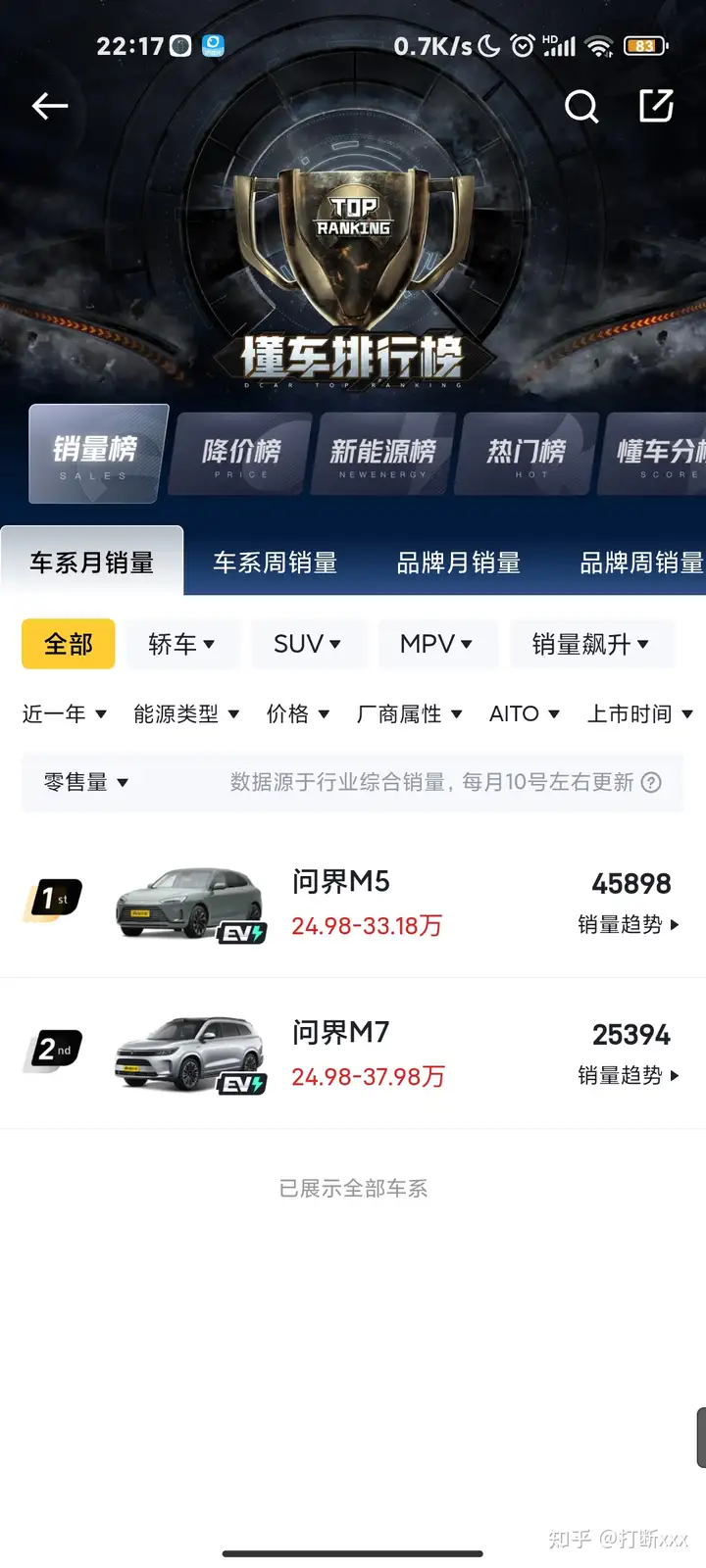Viewport: 706px width, 1568px height.
Task: Tap the help icon beside data source note
Action: [x=651, y=782]
